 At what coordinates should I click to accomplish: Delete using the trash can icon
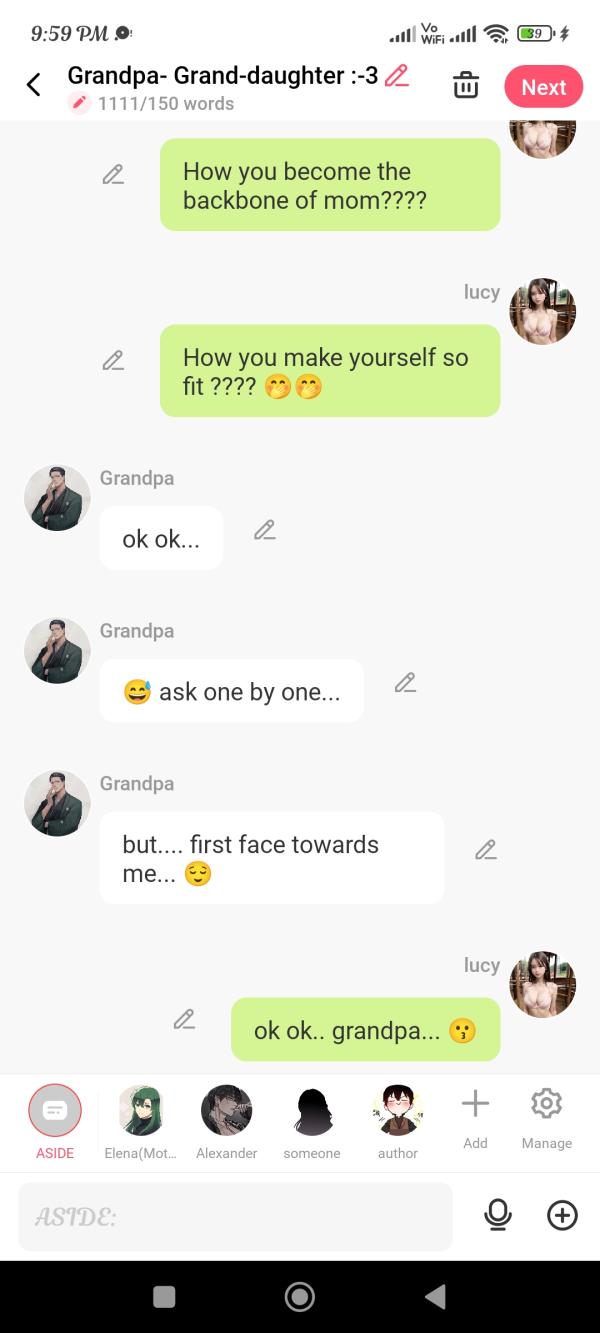[466, 86]
